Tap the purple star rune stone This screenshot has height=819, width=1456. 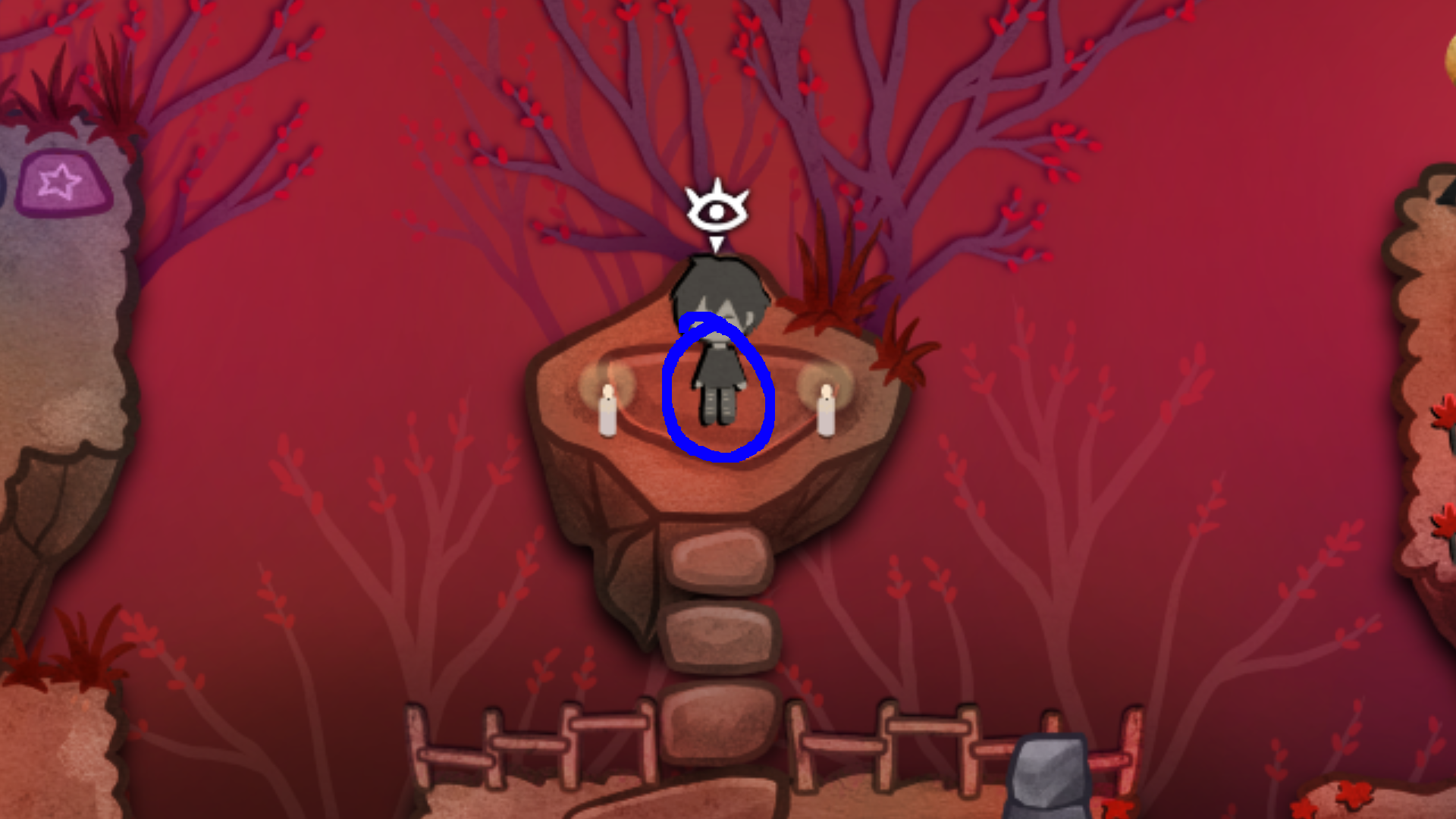[62, 184]
